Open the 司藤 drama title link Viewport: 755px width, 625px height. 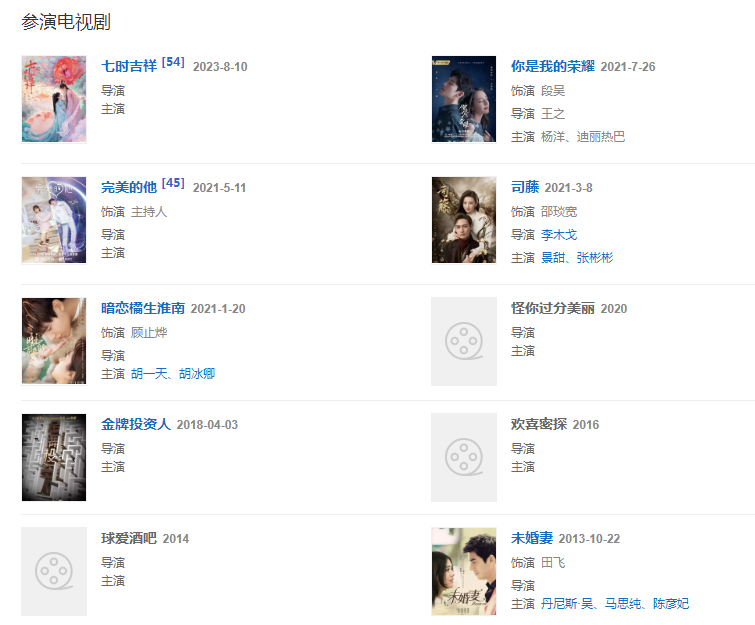coord(524,188)
